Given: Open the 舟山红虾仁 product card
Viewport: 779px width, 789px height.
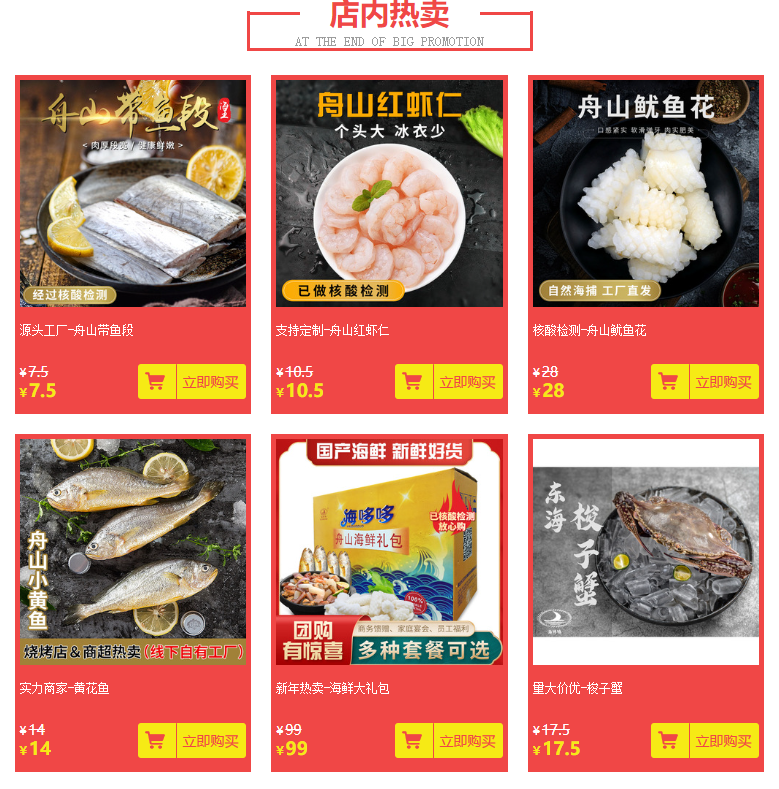Looking at the screenshot, I should pyautogui.click(x=389, y=193).
